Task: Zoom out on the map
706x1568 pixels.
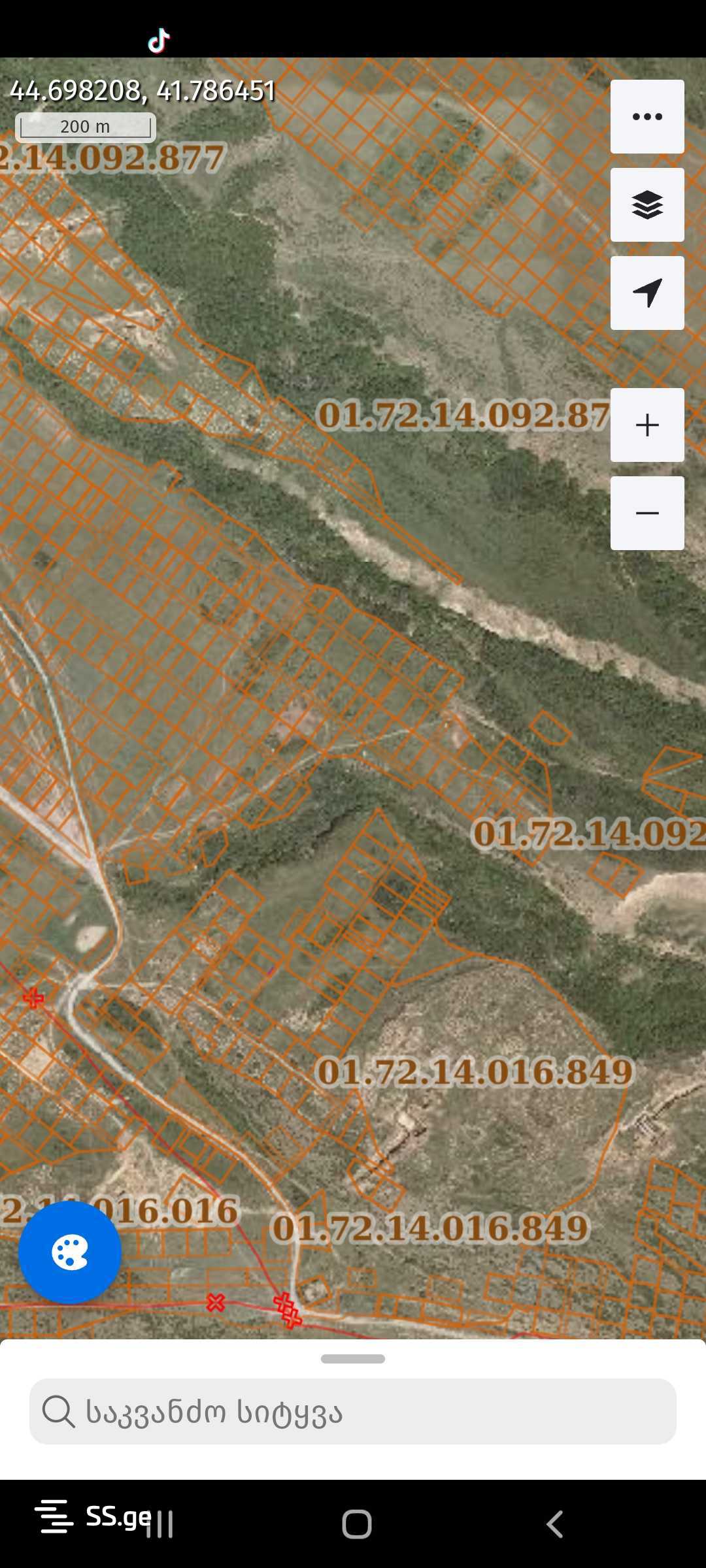Action: coord(647,513)
